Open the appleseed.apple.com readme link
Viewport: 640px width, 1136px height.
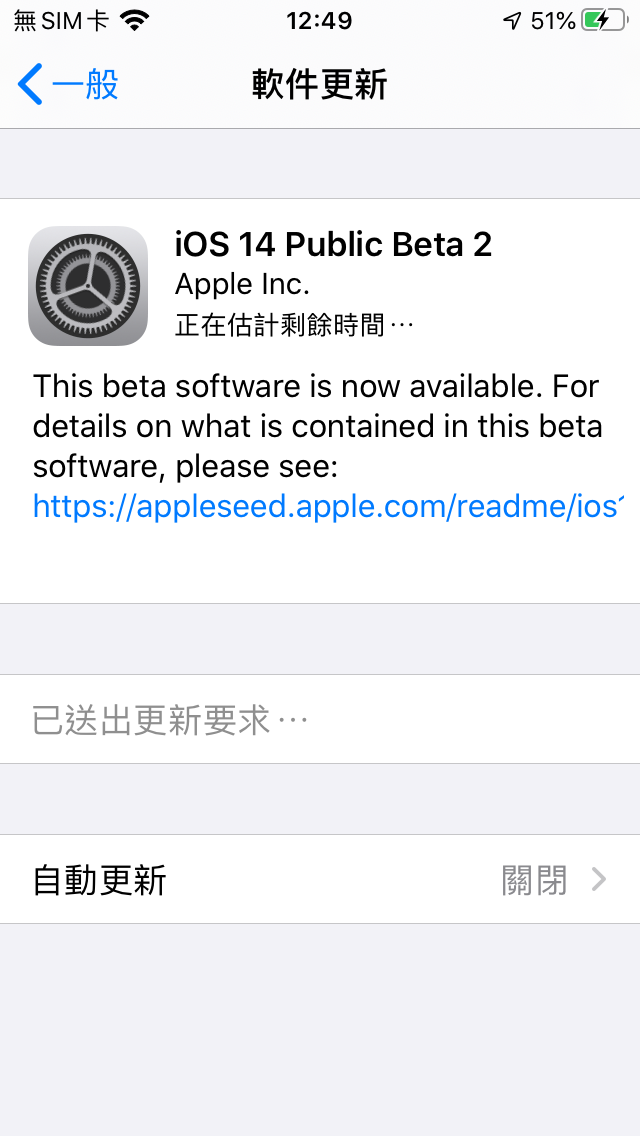328,507
